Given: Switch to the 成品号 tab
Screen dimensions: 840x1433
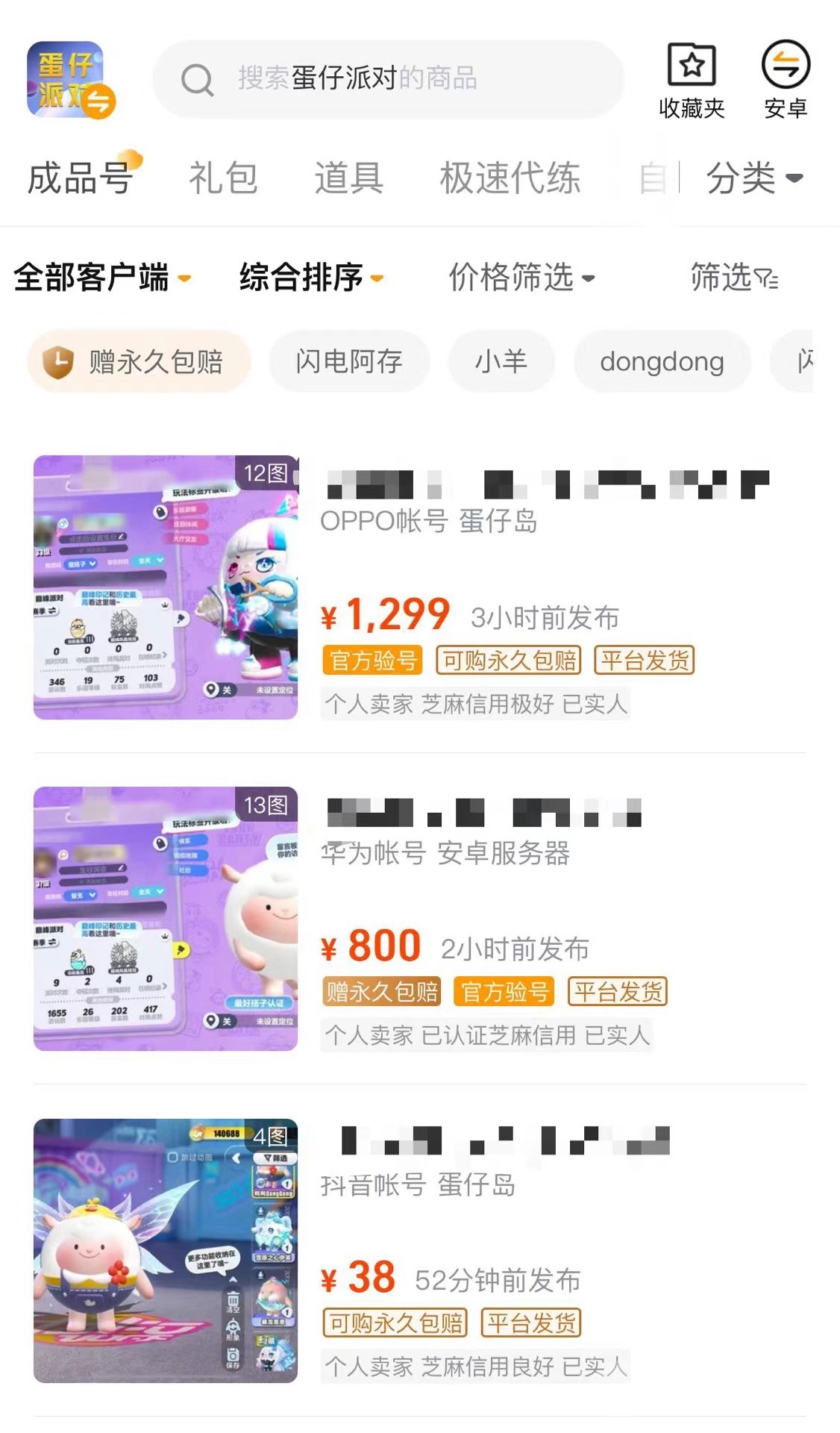Looking at the screenshot, I should click(x=81, y=178).
